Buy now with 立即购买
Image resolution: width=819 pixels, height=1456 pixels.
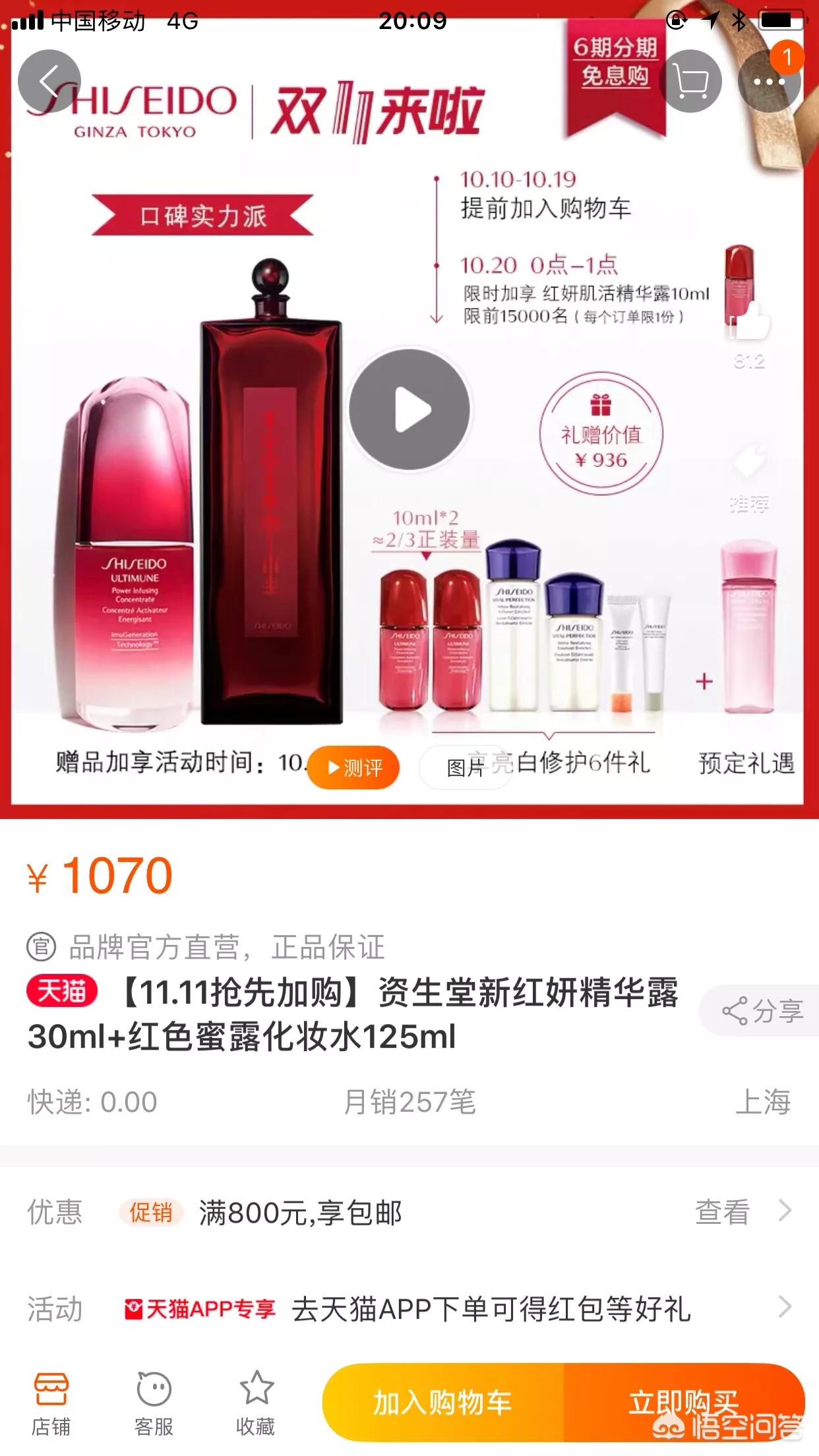click(683, 1403)
